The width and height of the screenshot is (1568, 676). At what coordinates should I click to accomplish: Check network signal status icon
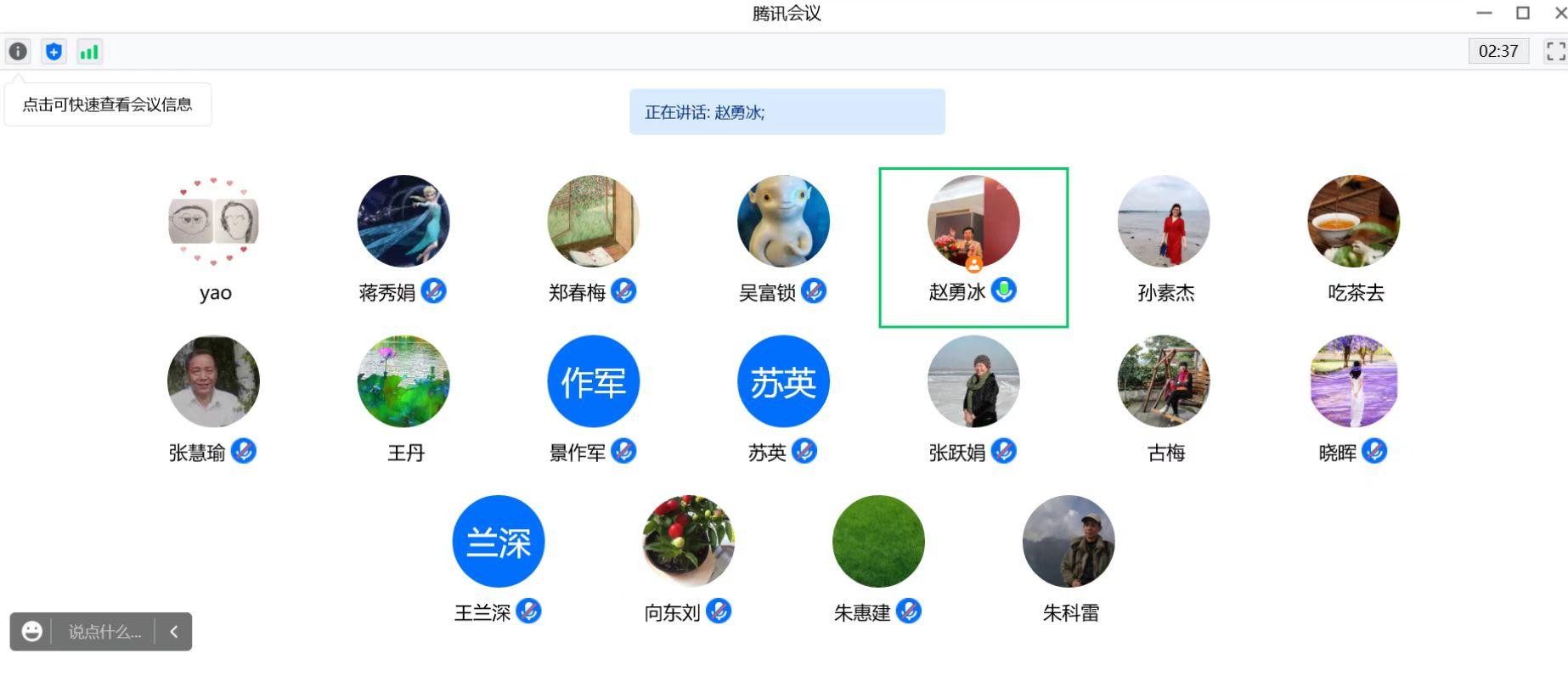(89, 52)
